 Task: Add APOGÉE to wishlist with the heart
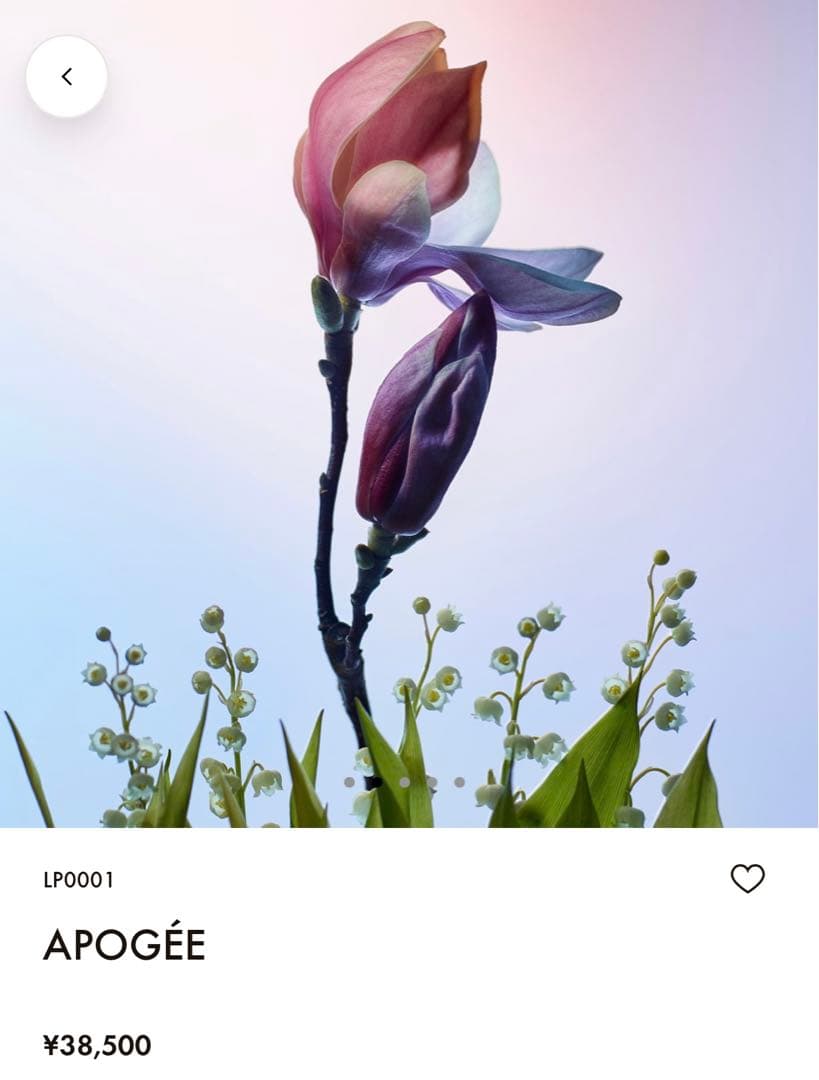pyautogui.click(x=747, y=879)
